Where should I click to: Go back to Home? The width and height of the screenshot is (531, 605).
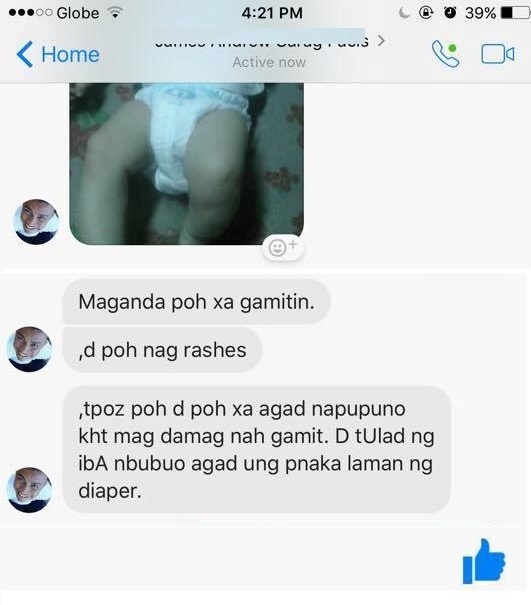[x=58, y=54]
